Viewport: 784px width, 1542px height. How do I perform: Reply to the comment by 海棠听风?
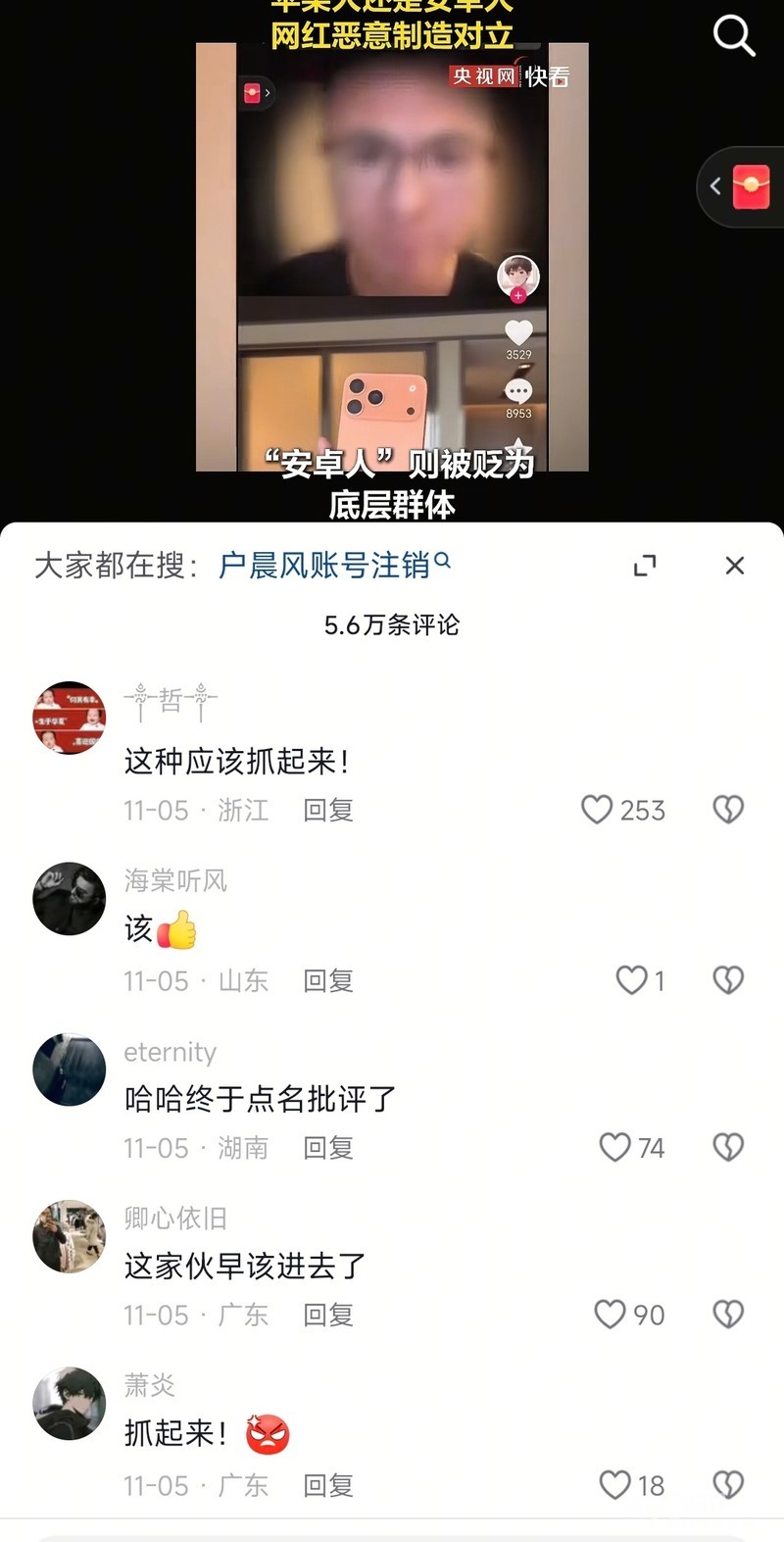tap(327, 980)
